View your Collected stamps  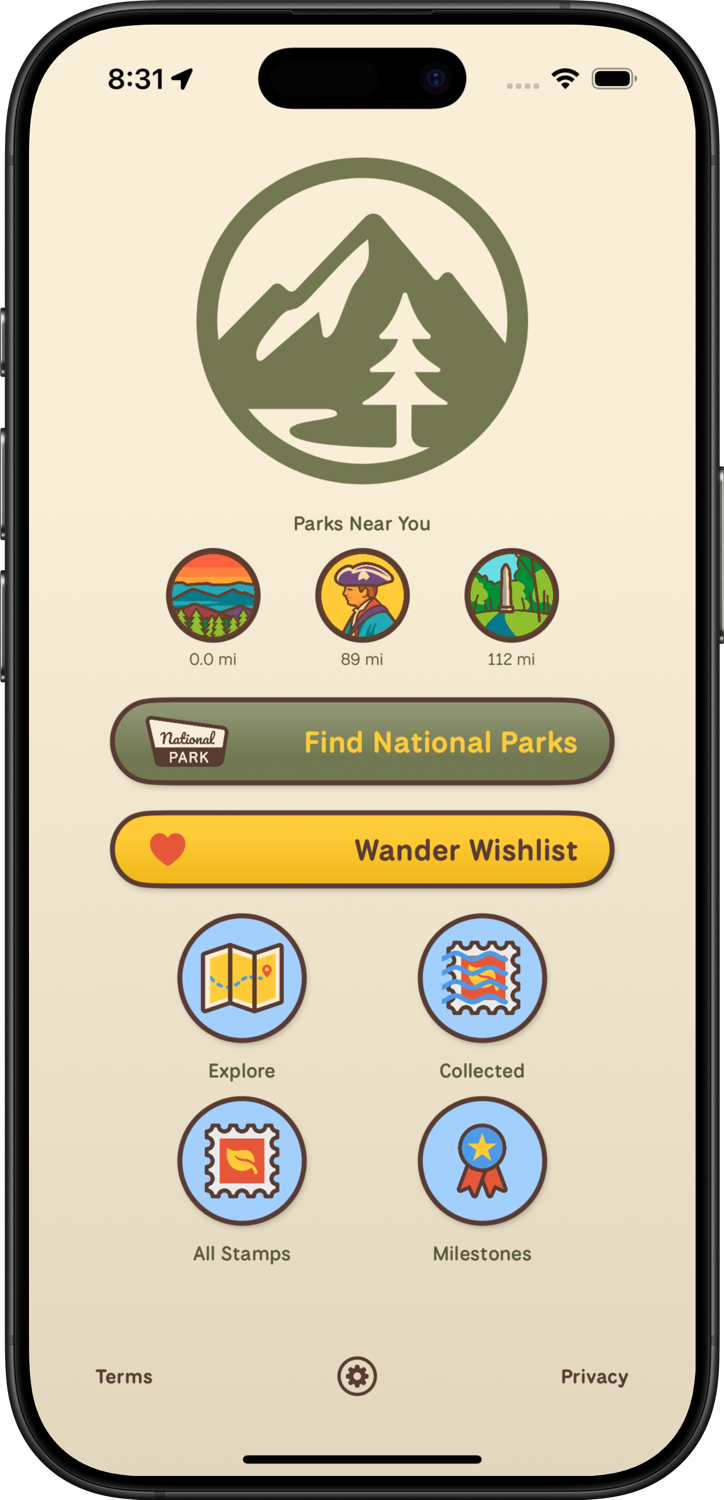482,978
